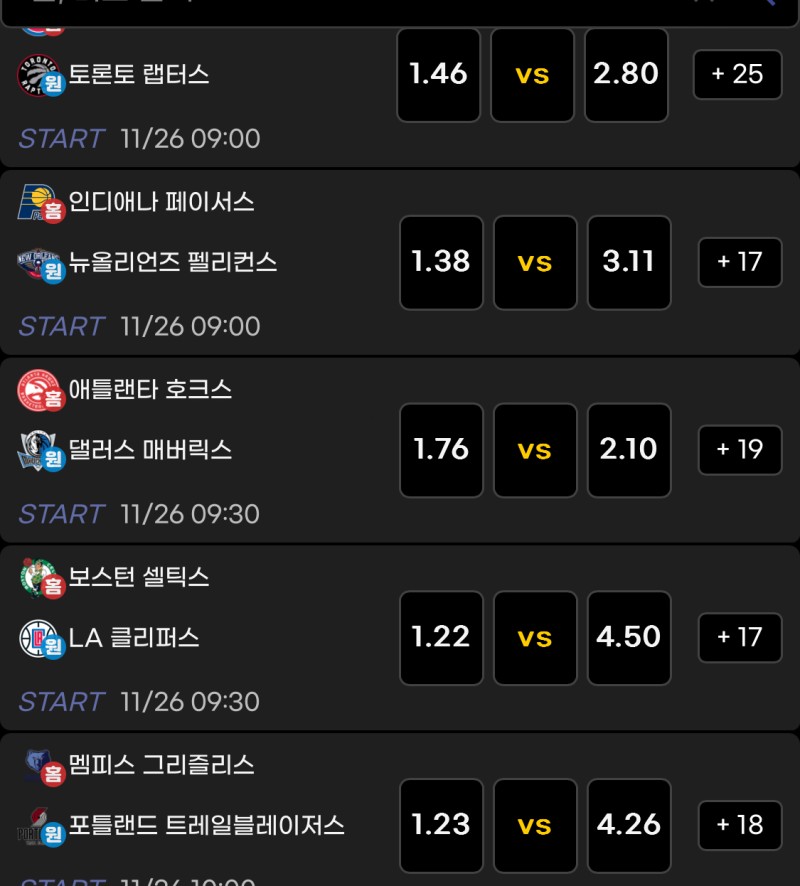View +18 additional markets for Grizzlies game

[x=740, y=825]
